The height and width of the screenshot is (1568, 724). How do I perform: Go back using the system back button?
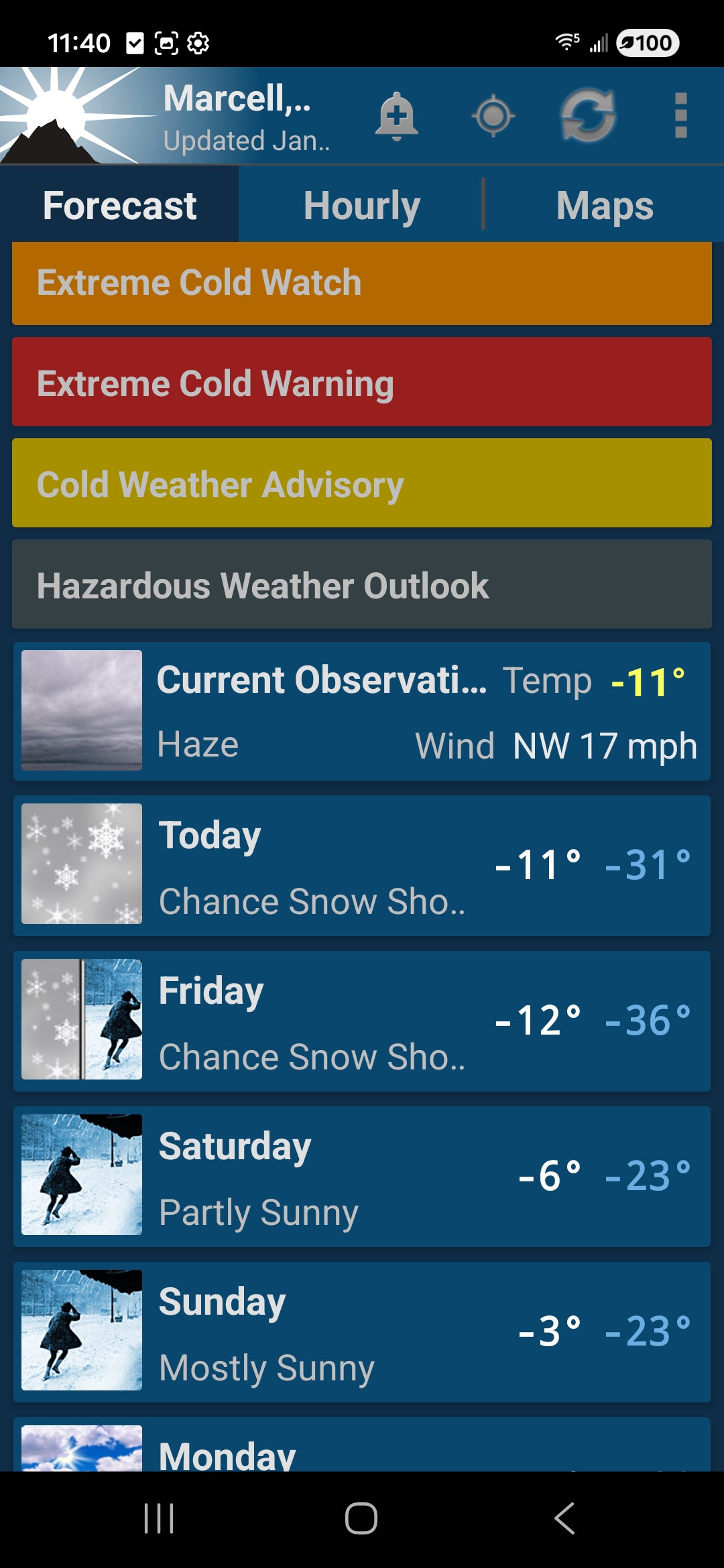(x=564, y=1518)
